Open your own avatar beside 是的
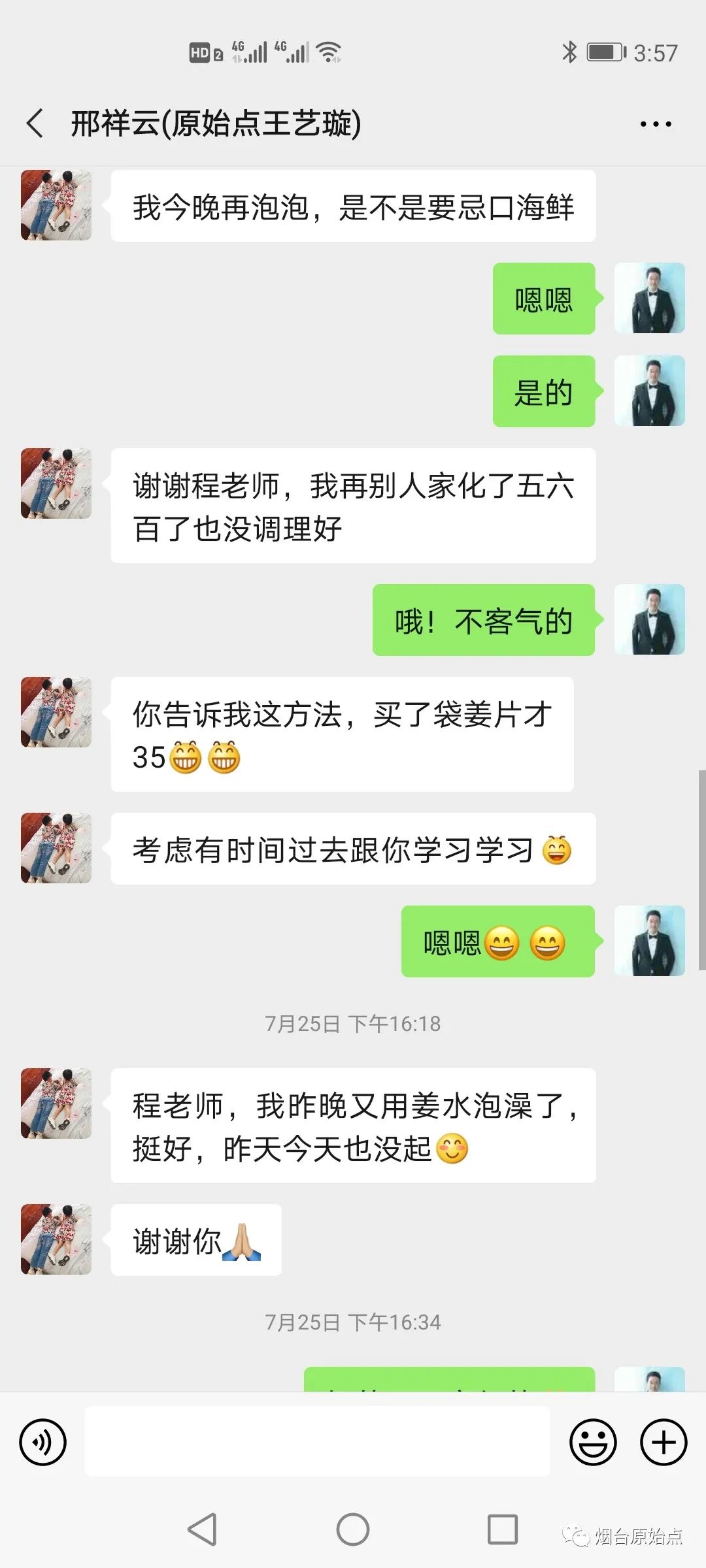 click(649, 391)
